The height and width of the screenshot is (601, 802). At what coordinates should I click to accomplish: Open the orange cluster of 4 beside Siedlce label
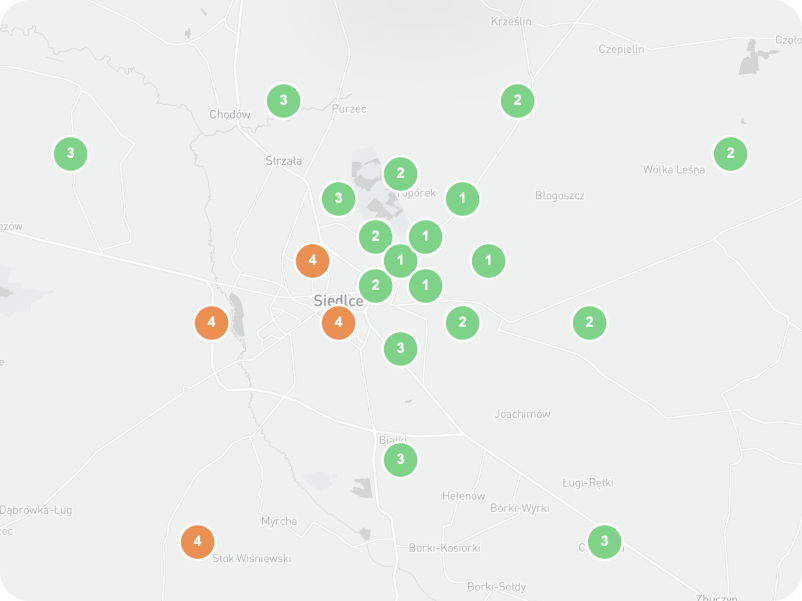pos(339,322)
